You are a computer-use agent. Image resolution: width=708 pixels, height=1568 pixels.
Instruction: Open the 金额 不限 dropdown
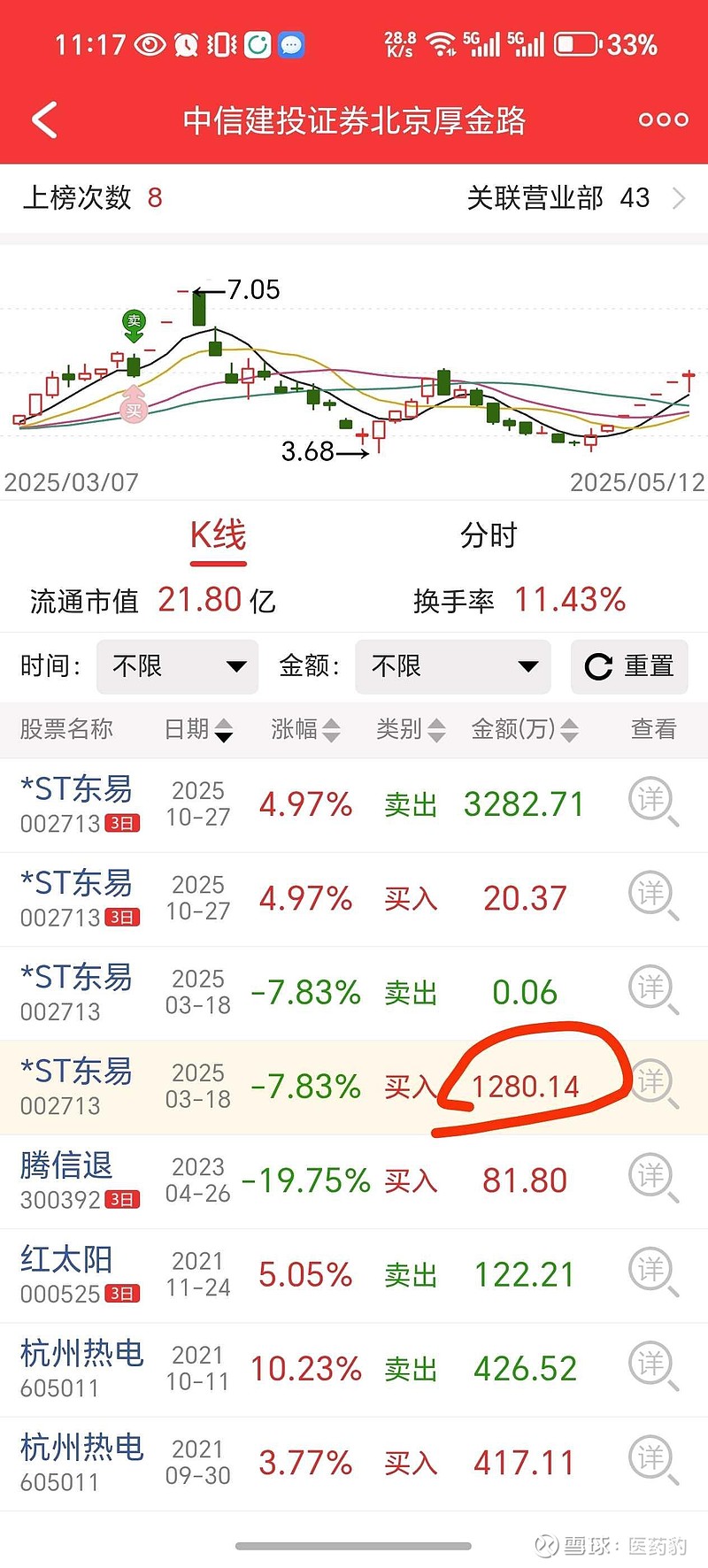click(x=452, y=667)
